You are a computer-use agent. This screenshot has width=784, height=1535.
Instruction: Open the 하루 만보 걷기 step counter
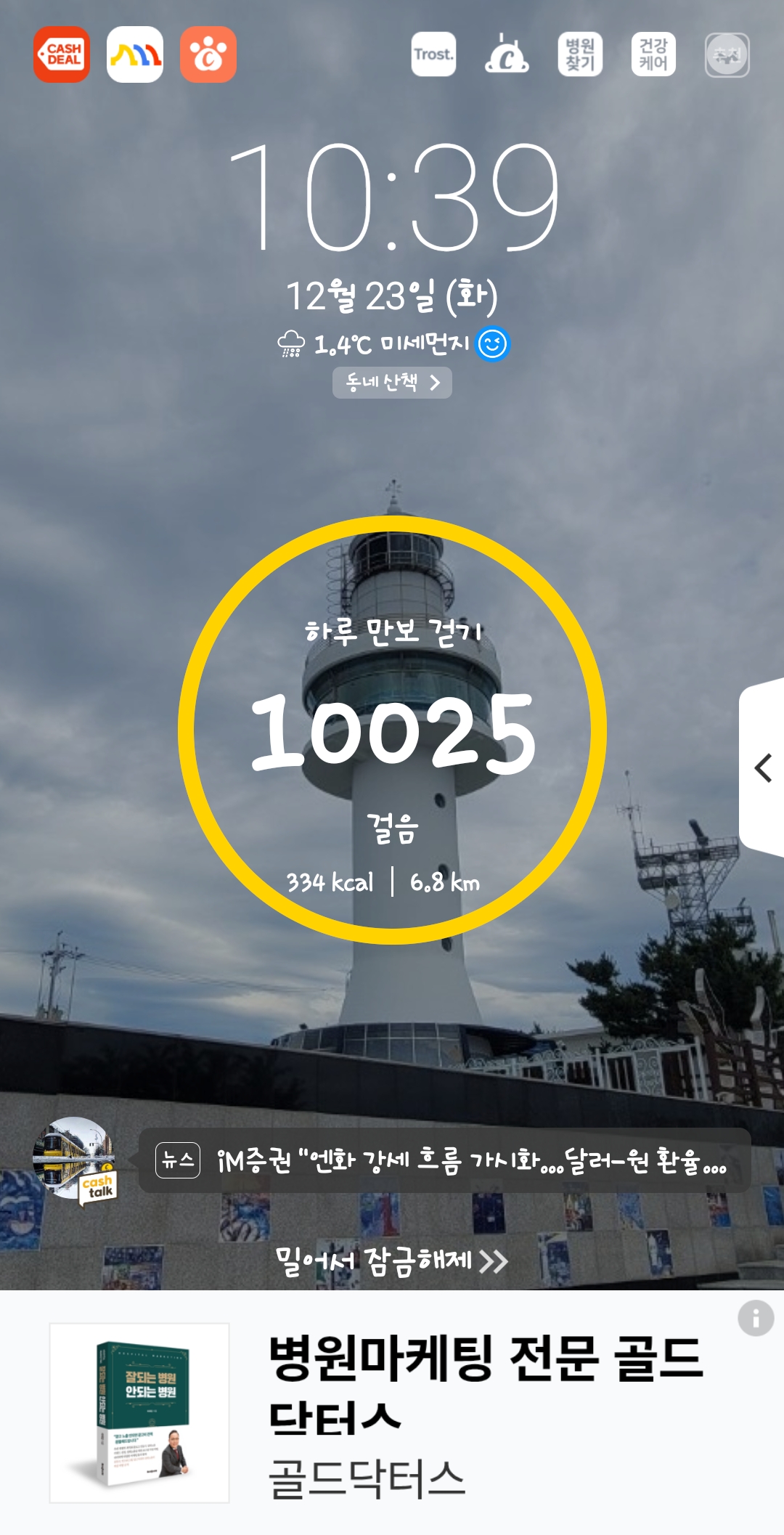click(x=392, y=730)
